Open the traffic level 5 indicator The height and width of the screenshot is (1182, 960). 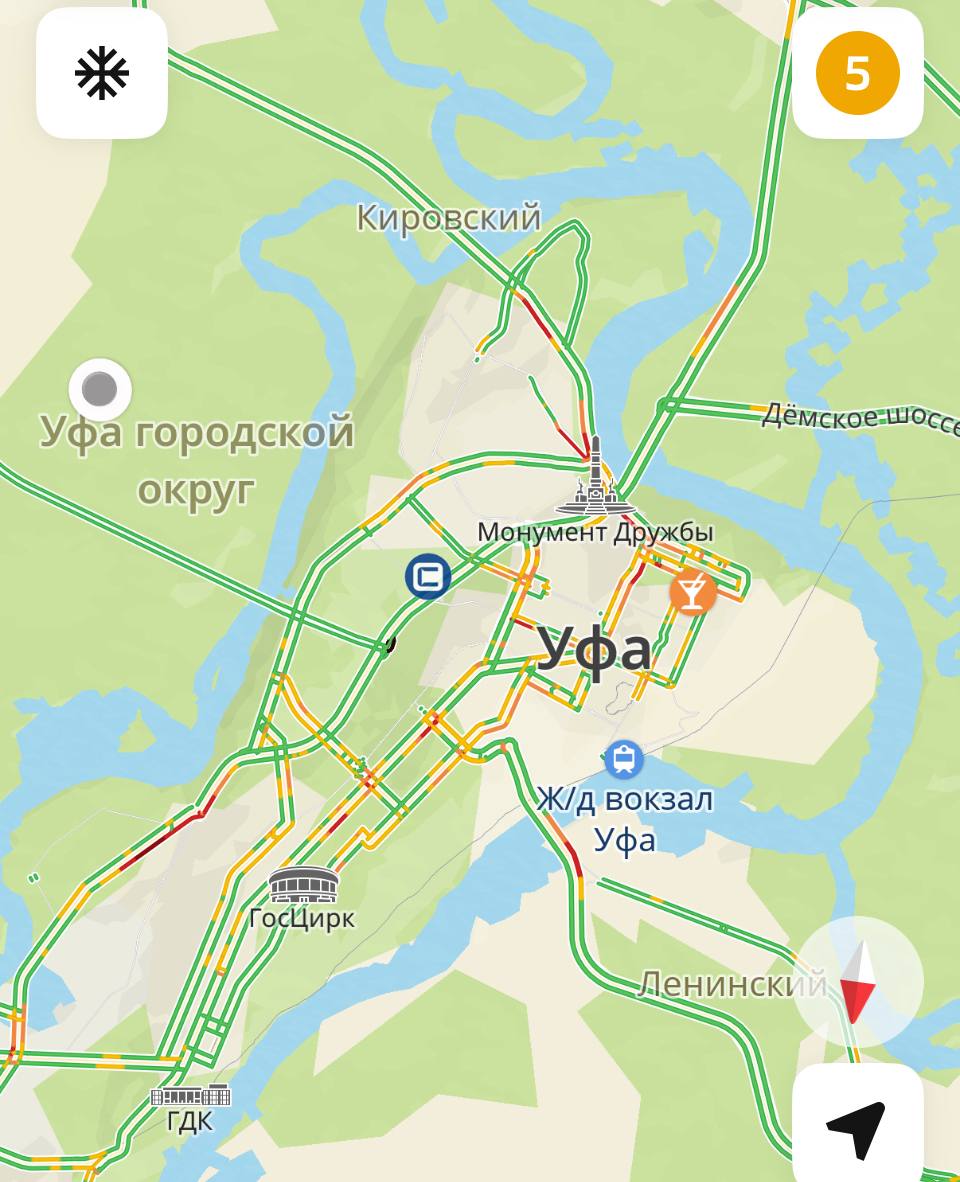857,73
